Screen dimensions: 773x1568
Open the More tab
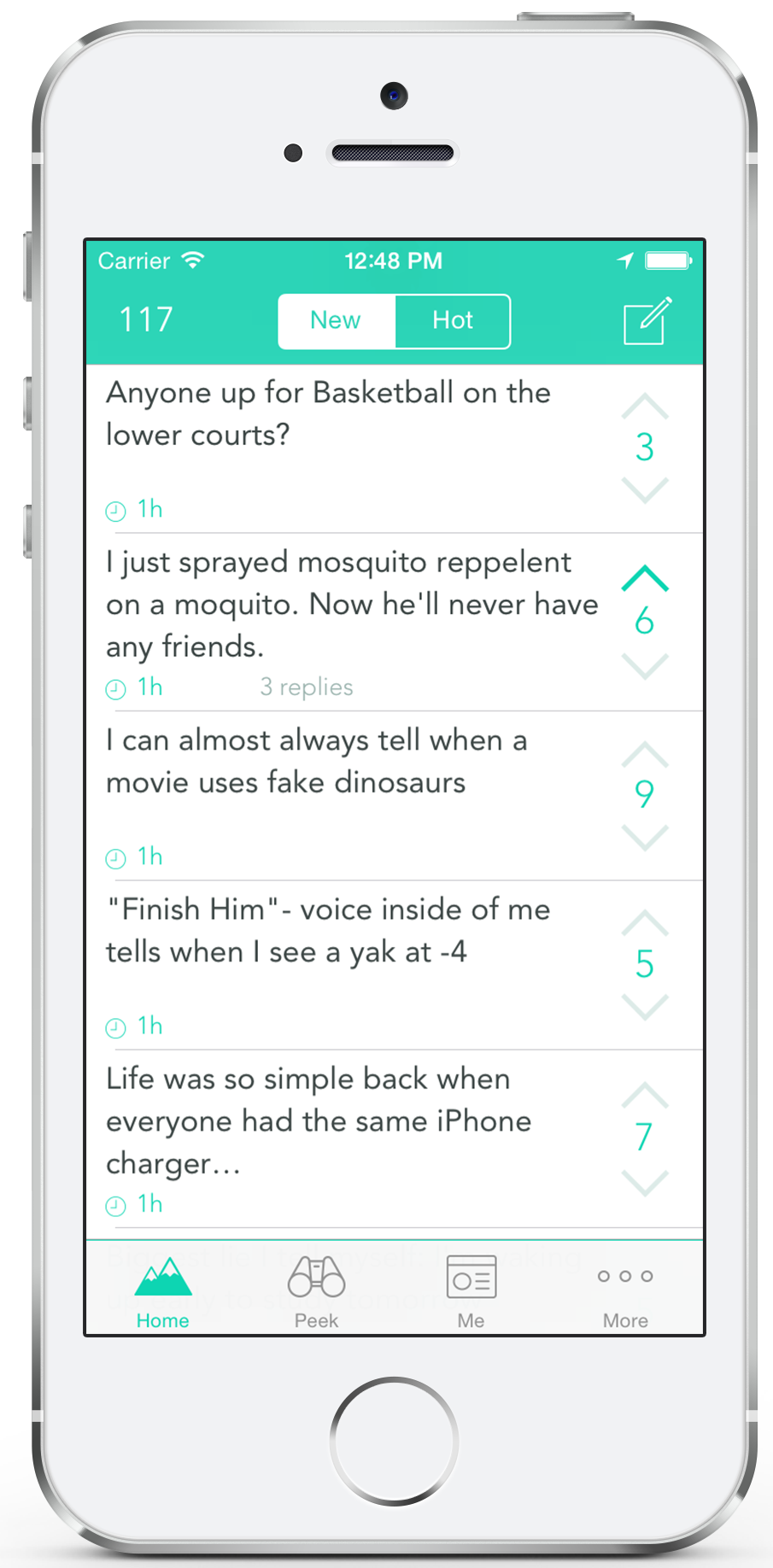tap(625, 1291)
